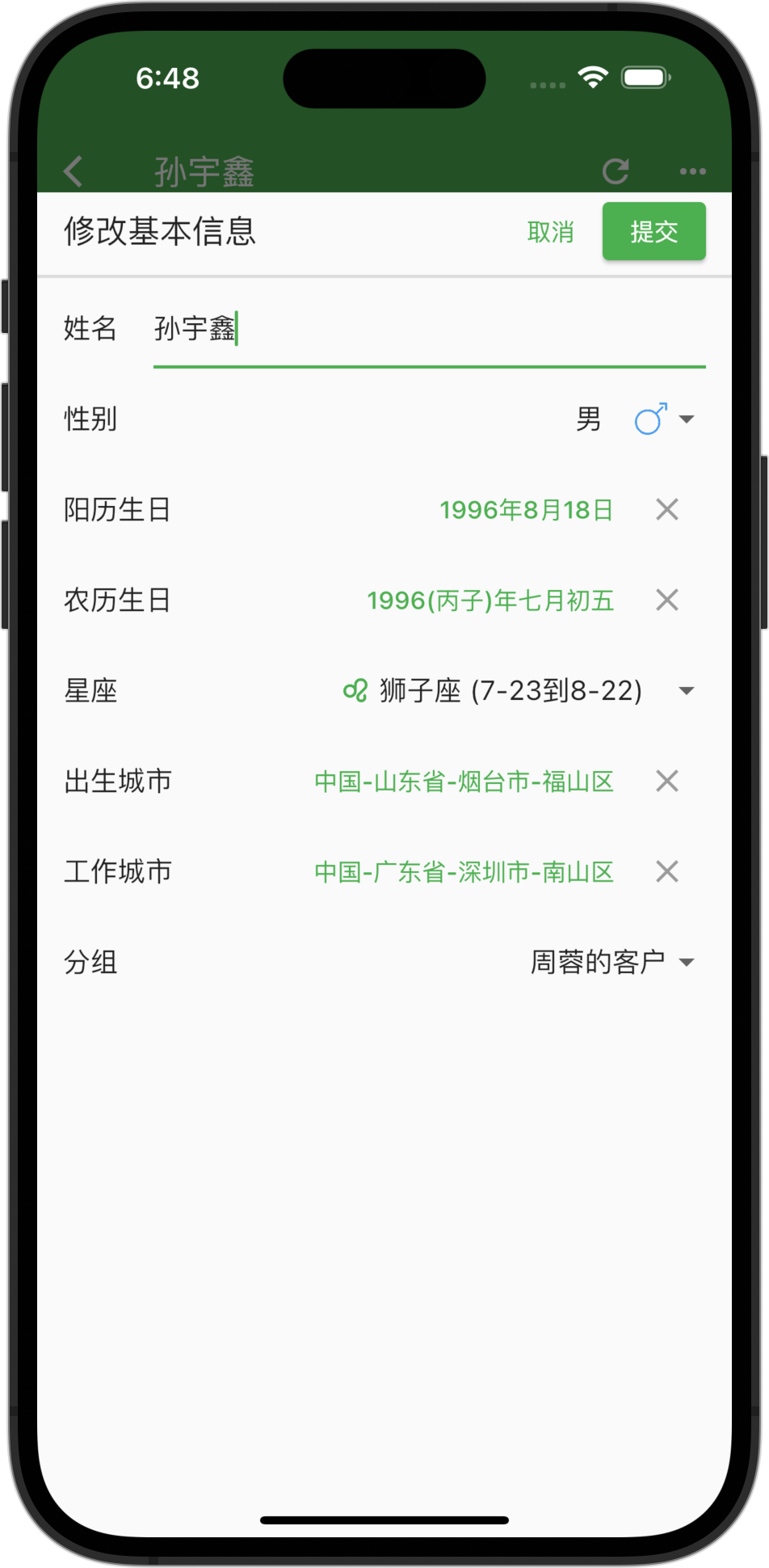Go back with the header arrow

(x=74, y=171)
